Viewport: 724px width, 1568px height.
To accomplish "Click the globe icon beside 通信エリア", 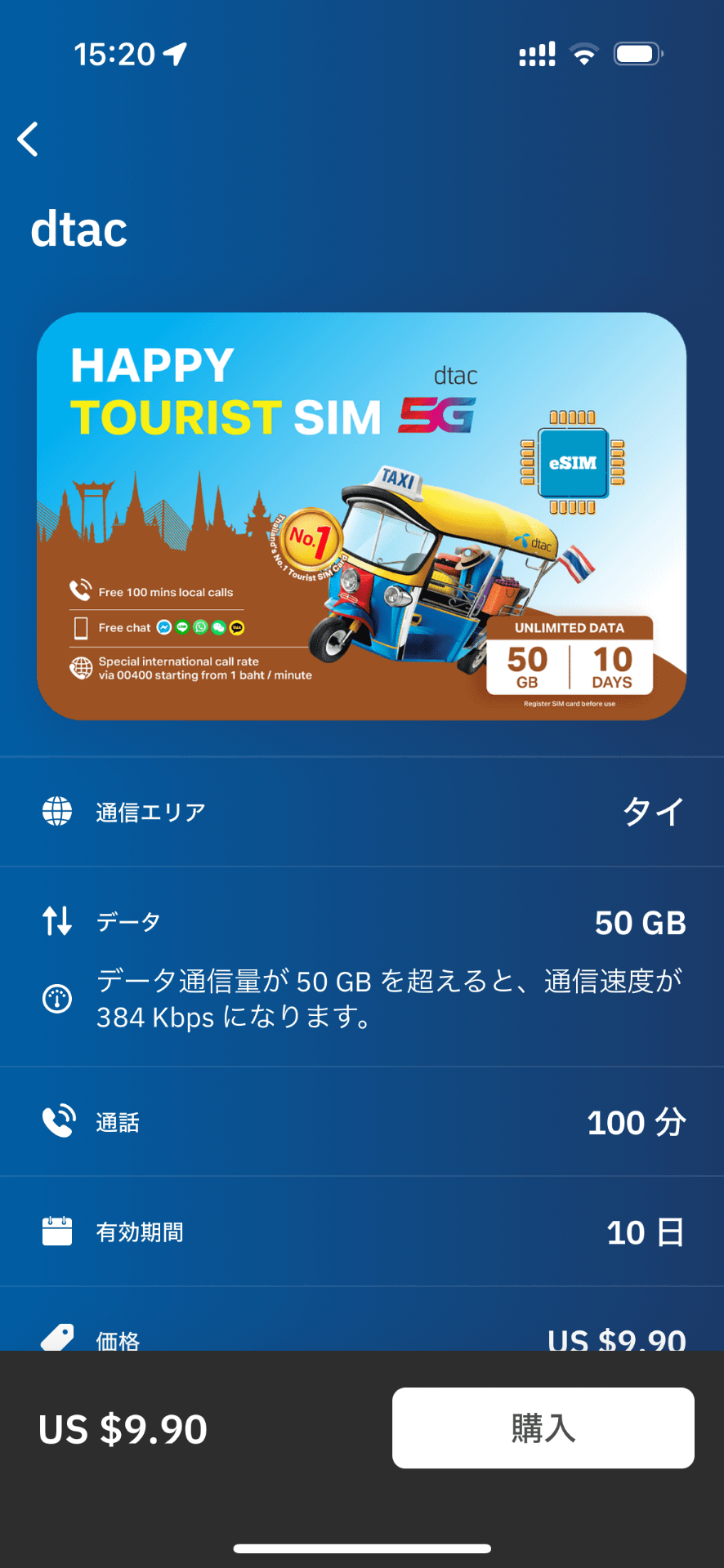I will [56, 810].
